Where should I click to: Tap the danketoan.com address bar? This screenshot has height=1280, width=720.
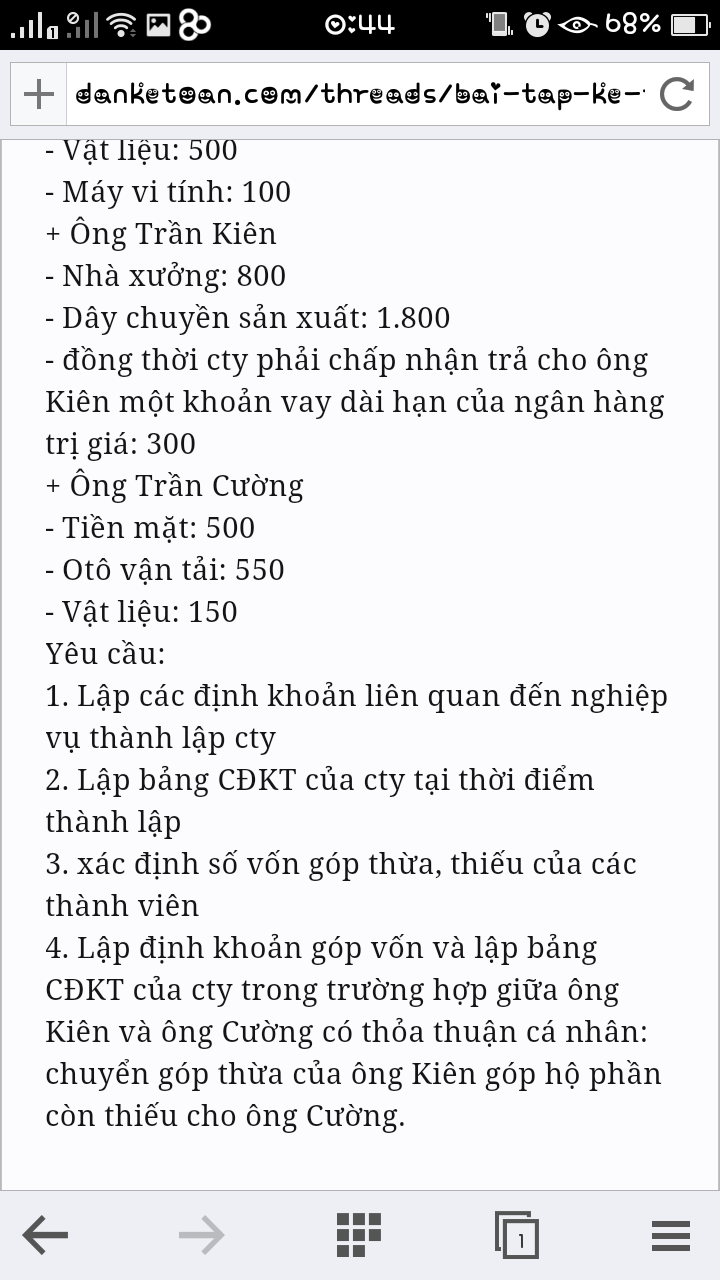coord(360,95)
